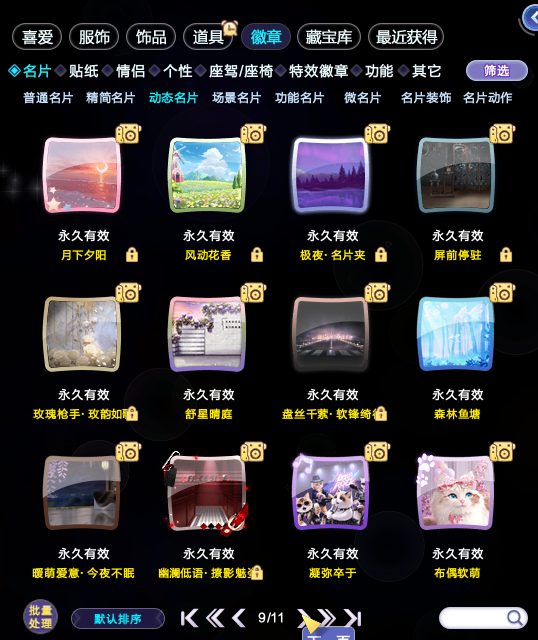
Task: Open the 藏宝库 tab
Action: [x=329, y=37]
